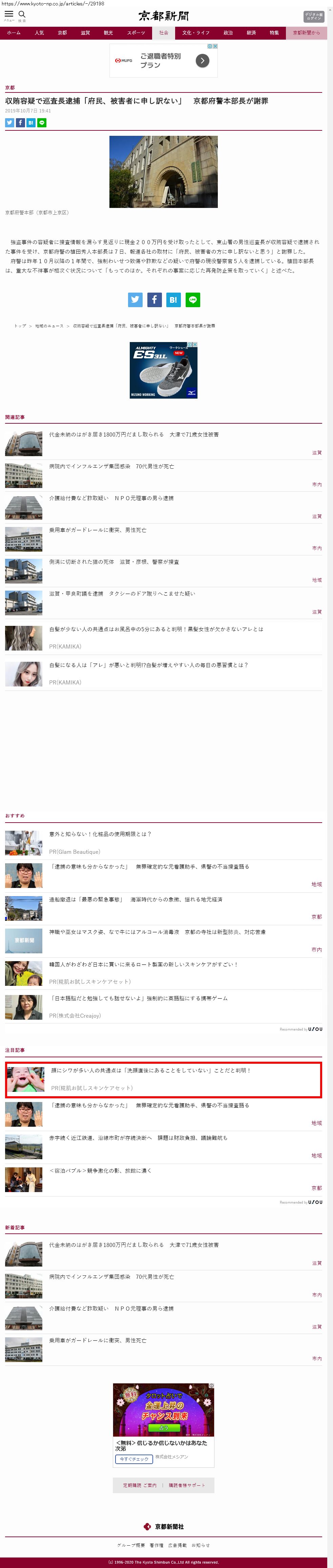Open the 定期購読 ご案内 link
The height and width of the screenshot is (1568, 333).
click(x=140, y=1485)
